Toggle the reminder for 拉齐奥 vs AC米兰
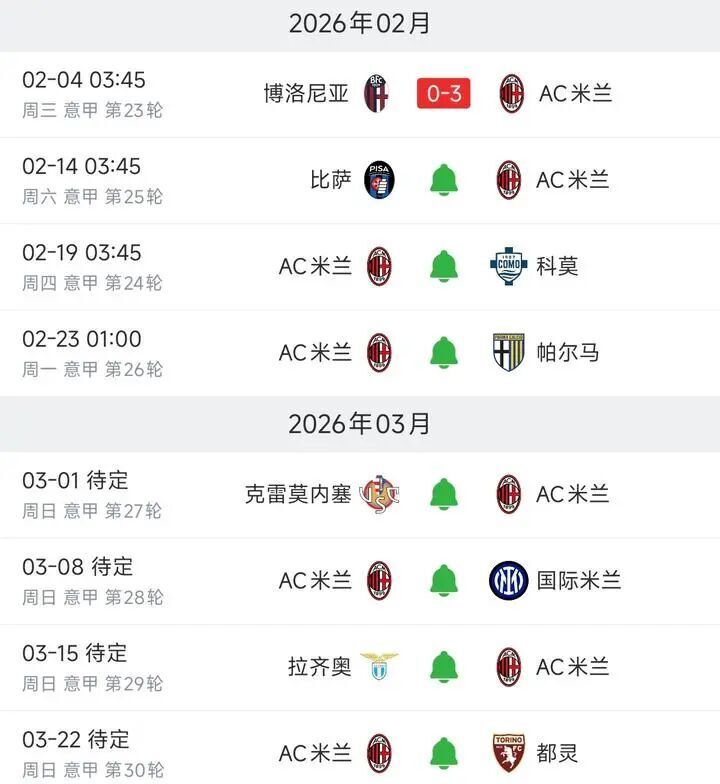This screenshot has width=720, height=784. pyautogui.click(x=444, y=666)
